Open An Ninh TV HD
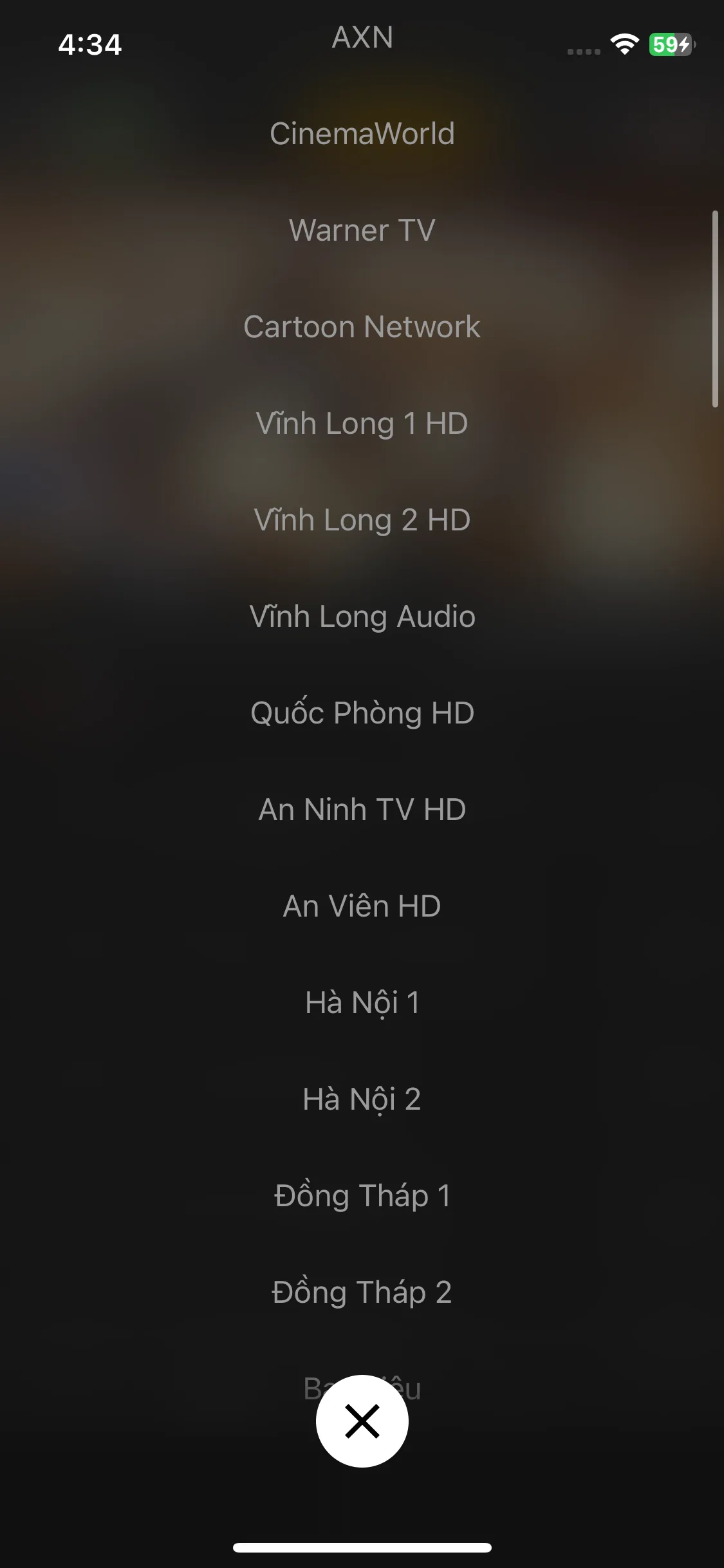Screen dimensions: 724x1568 (x=362, y=810)
